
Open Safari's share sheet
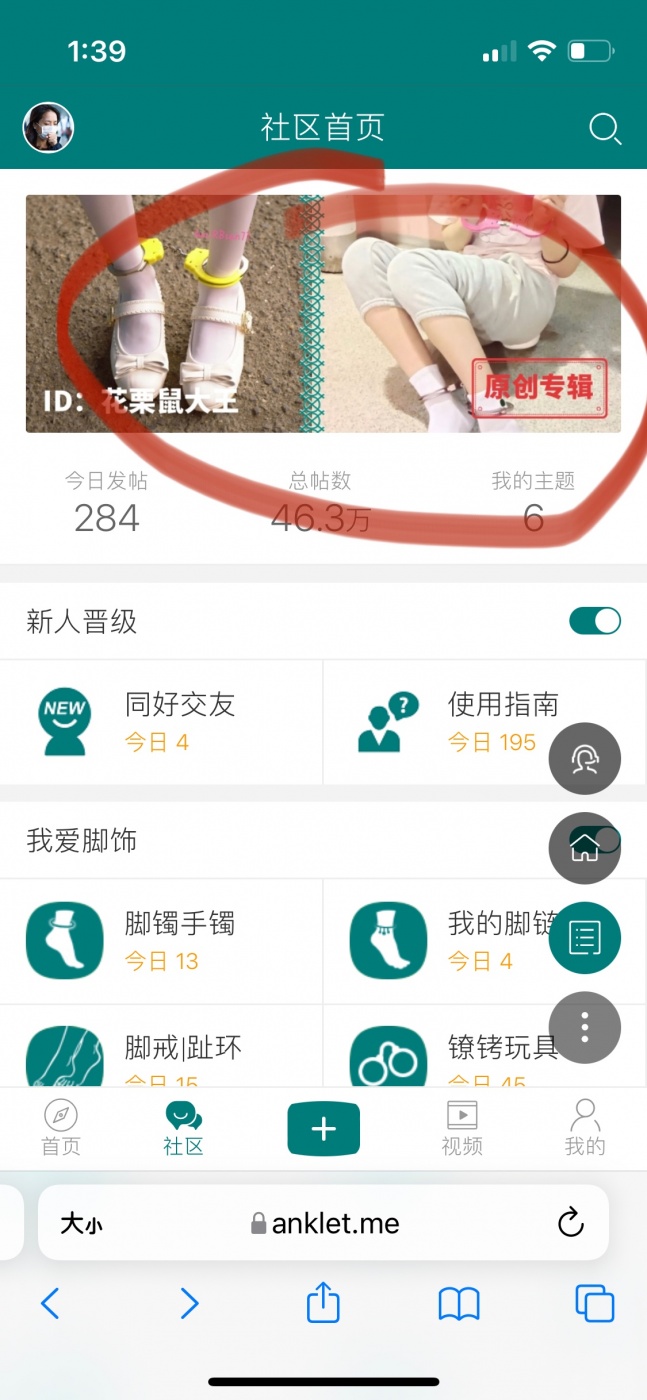click(x=323, y=1304)
